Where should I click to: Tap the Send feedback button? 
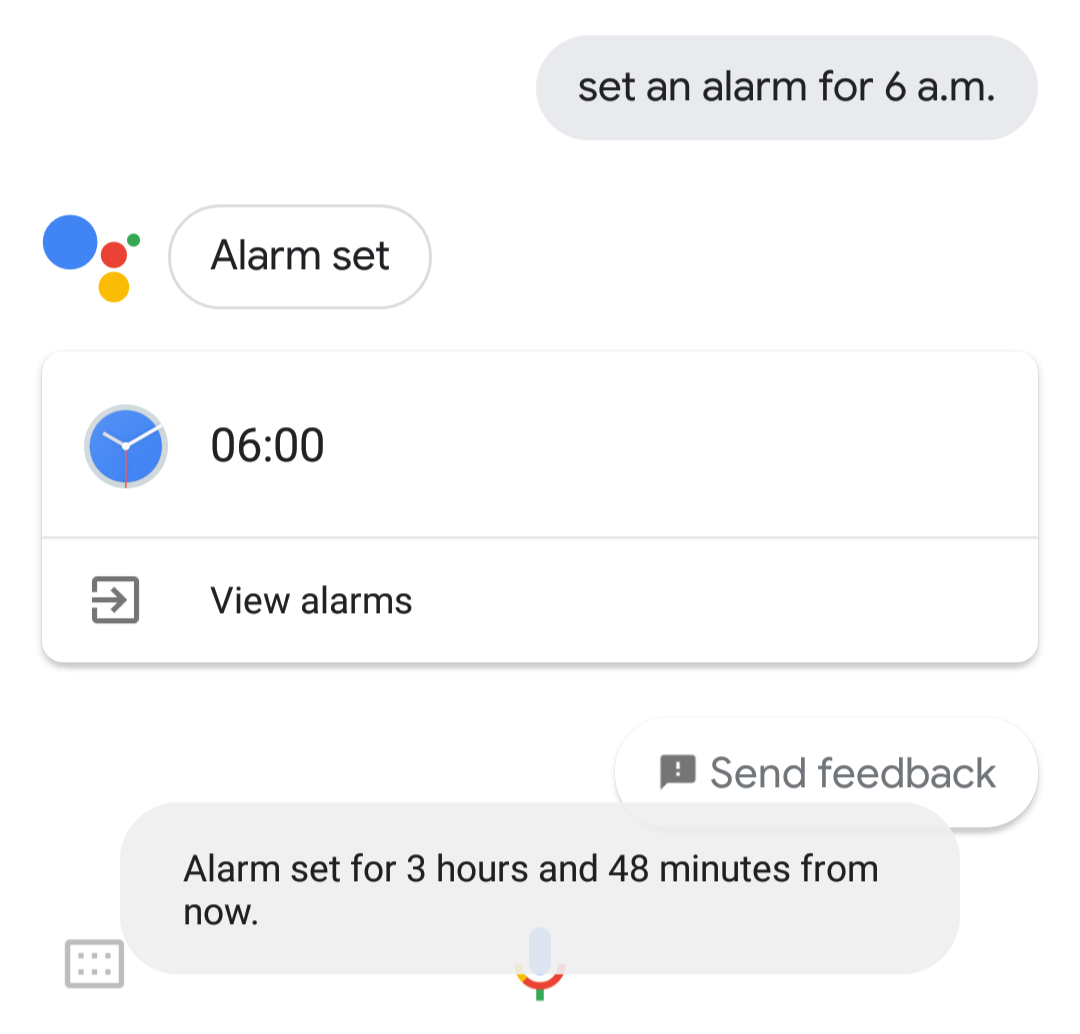tap(827, 771)
